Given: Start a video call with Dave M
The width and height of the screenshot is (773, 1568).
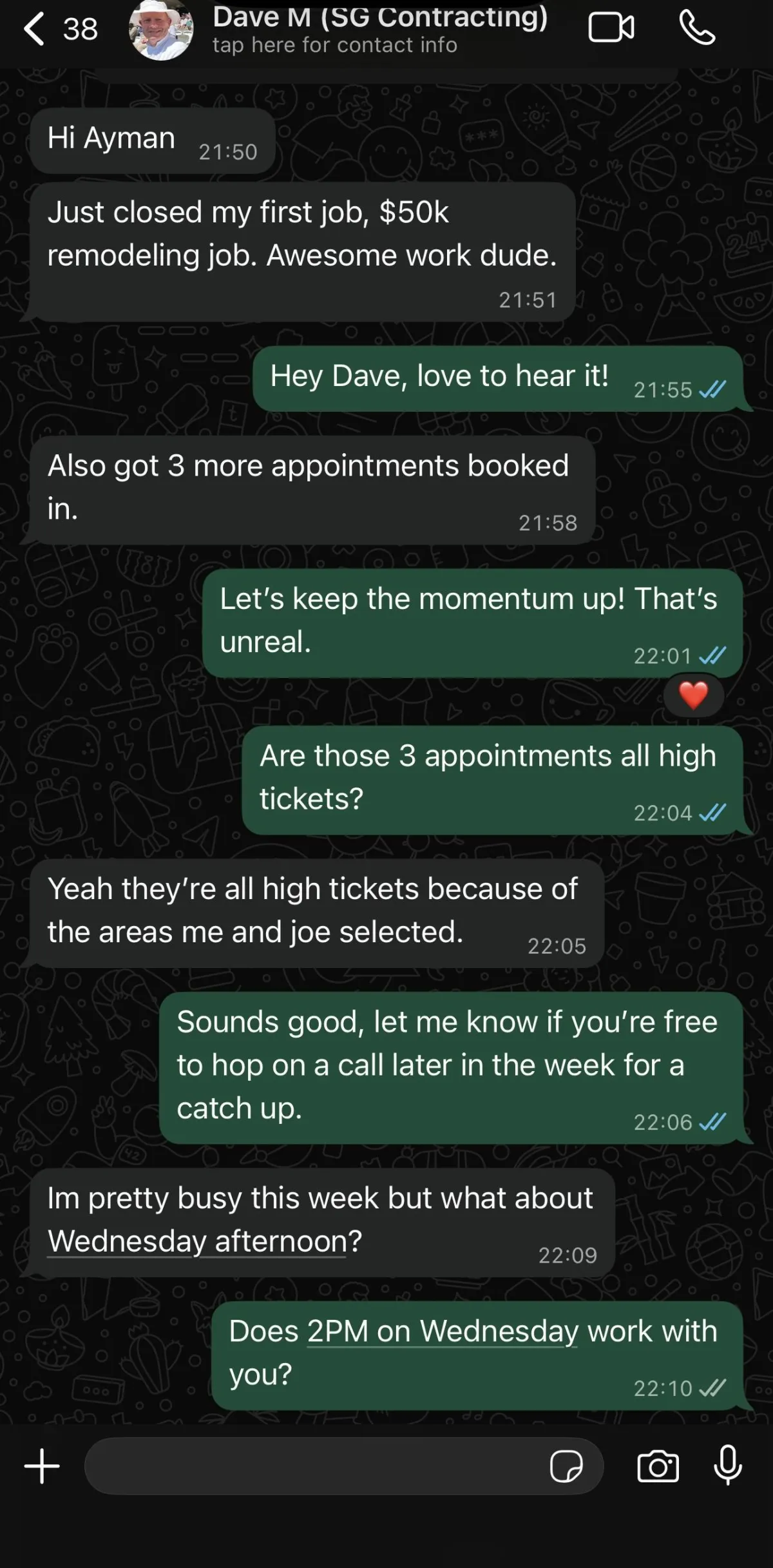Looking at the screenshot, I should click(x=611, y=28).
